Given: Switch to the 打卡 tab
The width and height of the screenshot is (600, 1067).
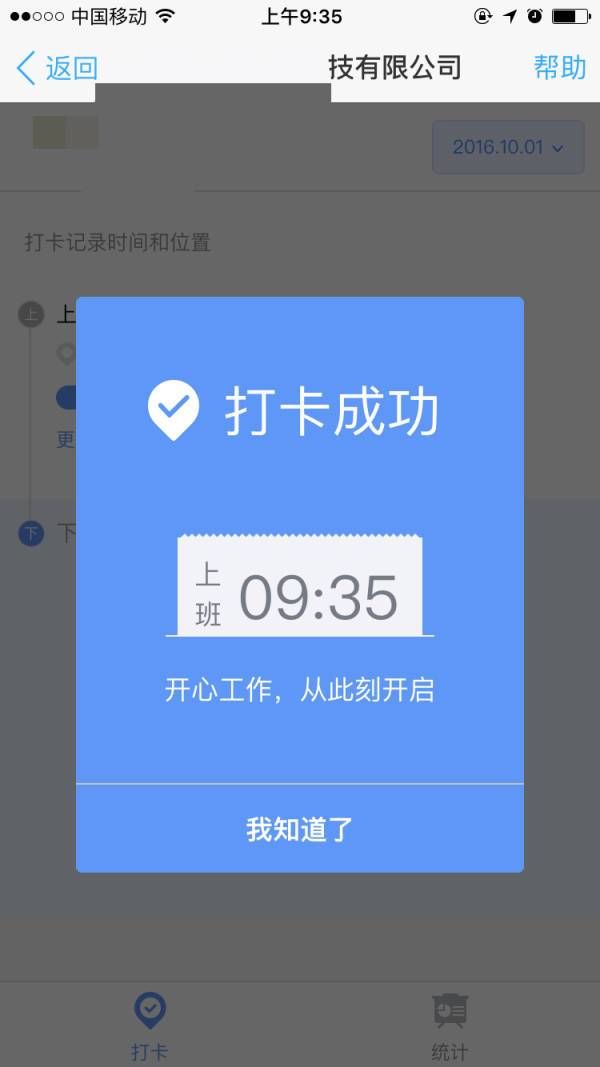Looking at the screenshot, I should coord(150,1024).
